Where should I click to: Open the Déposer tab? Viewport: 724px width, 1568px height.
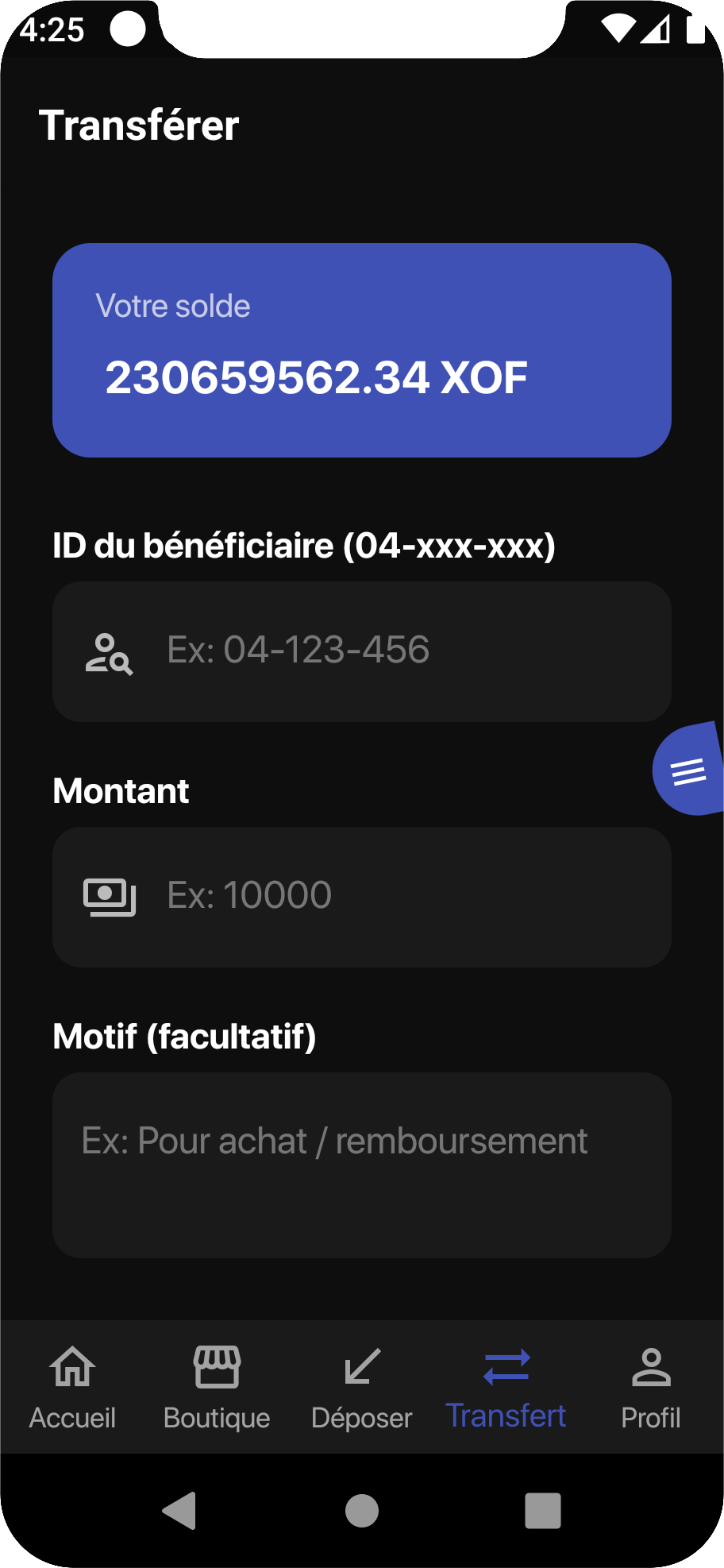coord(362,1387)
